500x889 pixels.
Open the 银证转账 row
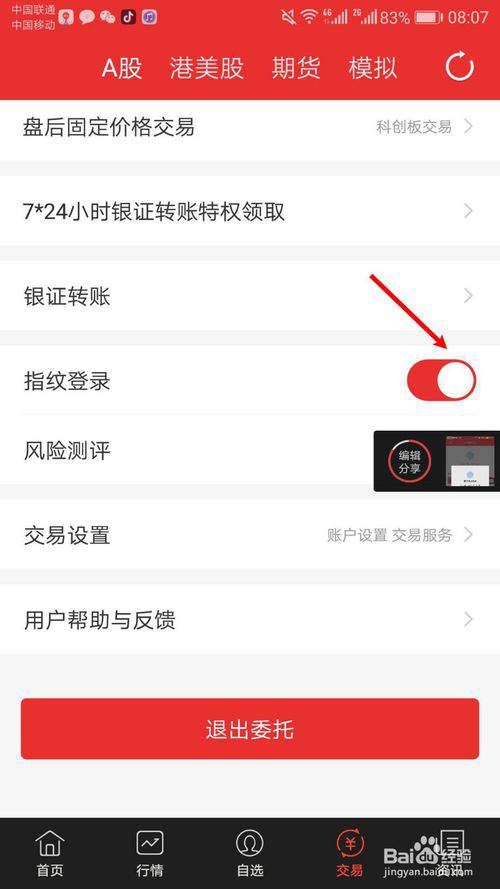click(x=250, y=296)
